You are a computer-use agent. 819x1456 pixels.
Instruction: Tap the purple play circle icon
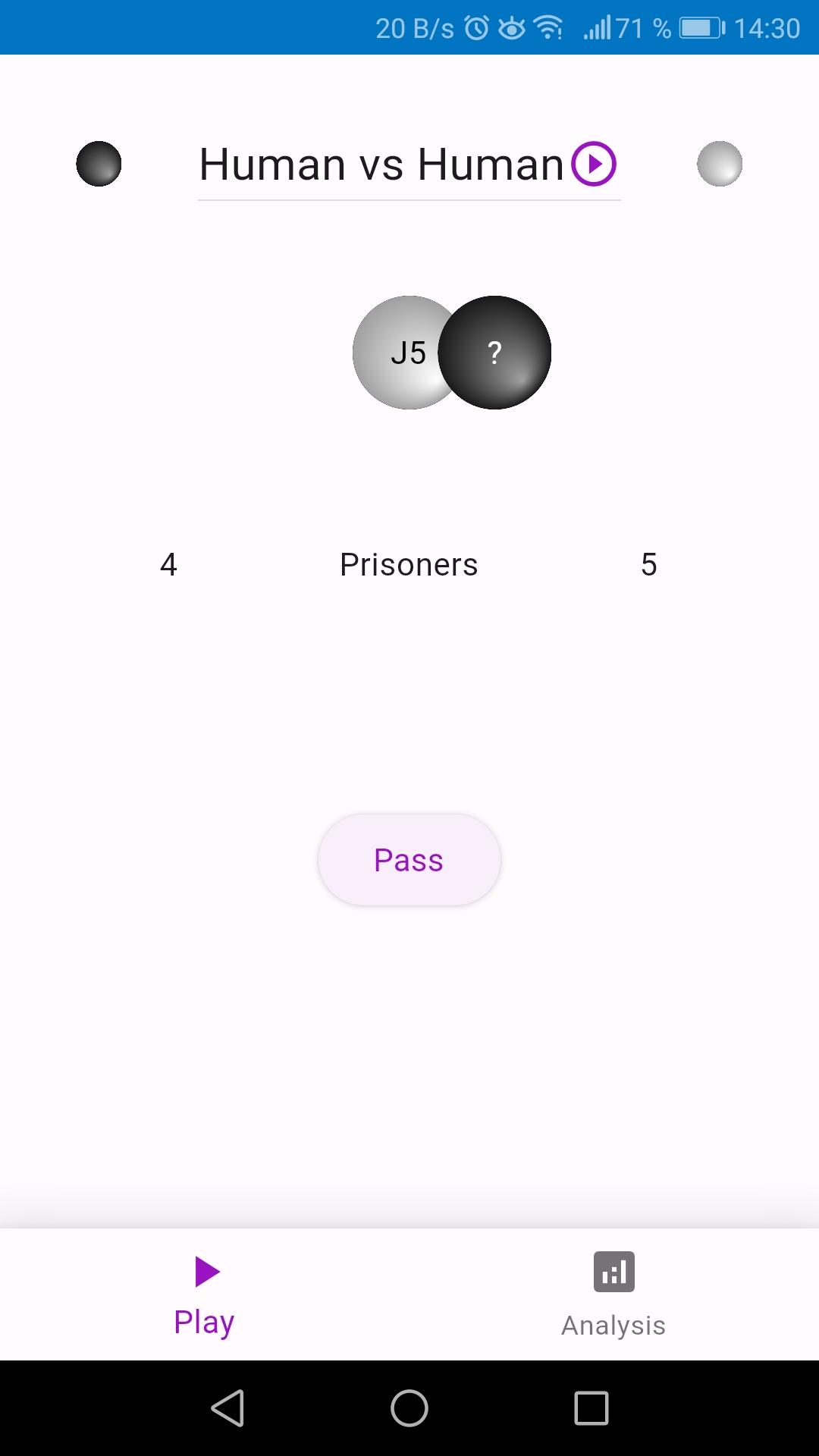pyautogui.click(x=594, y=164)
